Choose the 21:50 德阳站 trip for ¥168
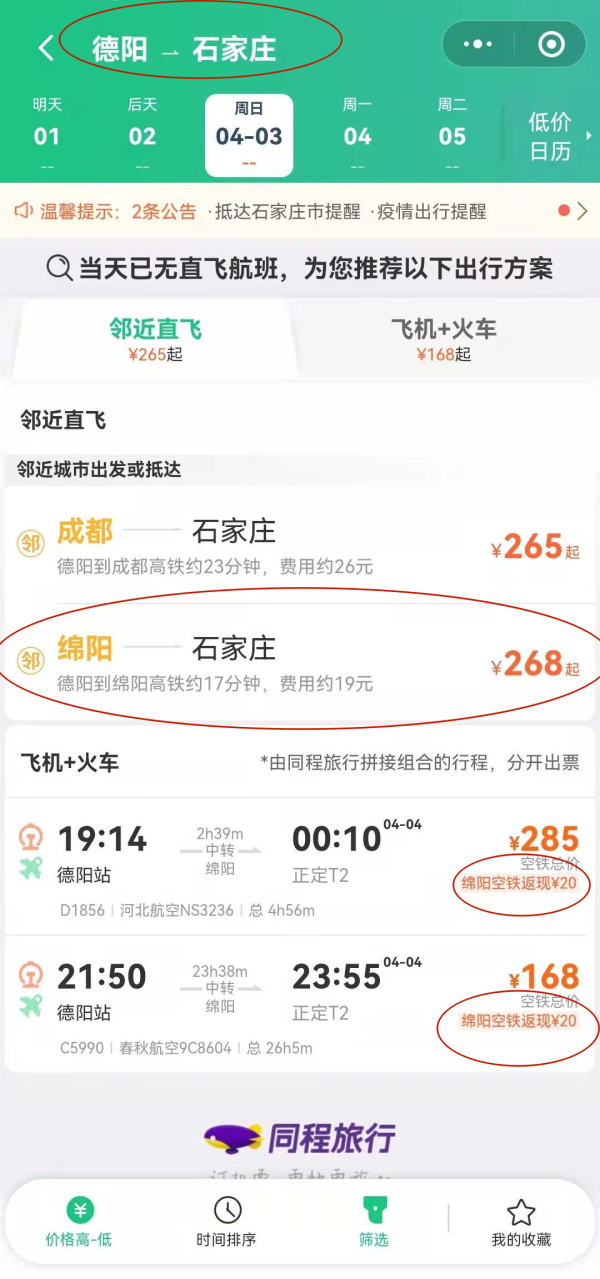 (300, 1003)
